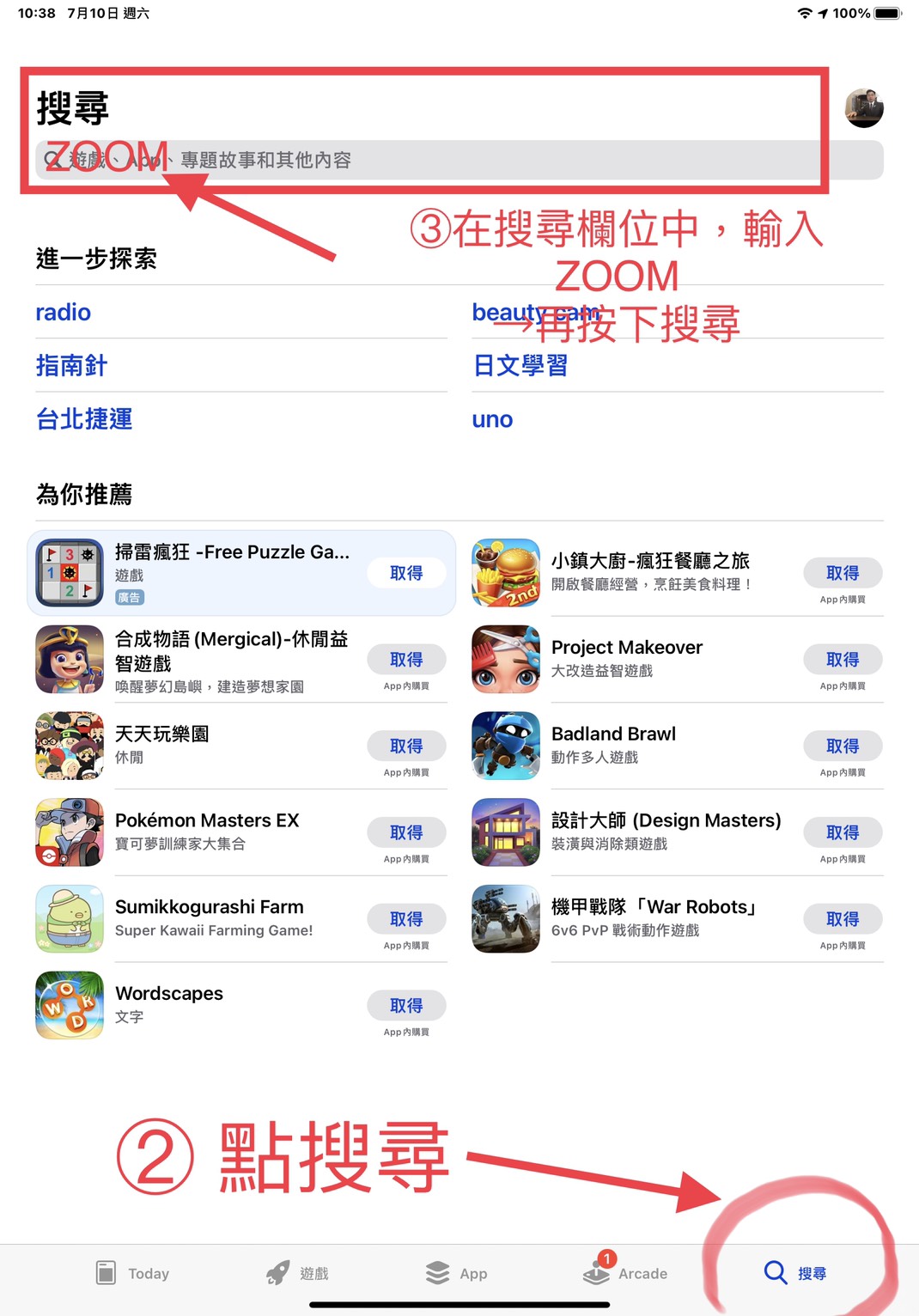Viewport: 919px width, 1316px height.
Task: Search for 台北捷運 suggestion
Action: click(84, 419)
